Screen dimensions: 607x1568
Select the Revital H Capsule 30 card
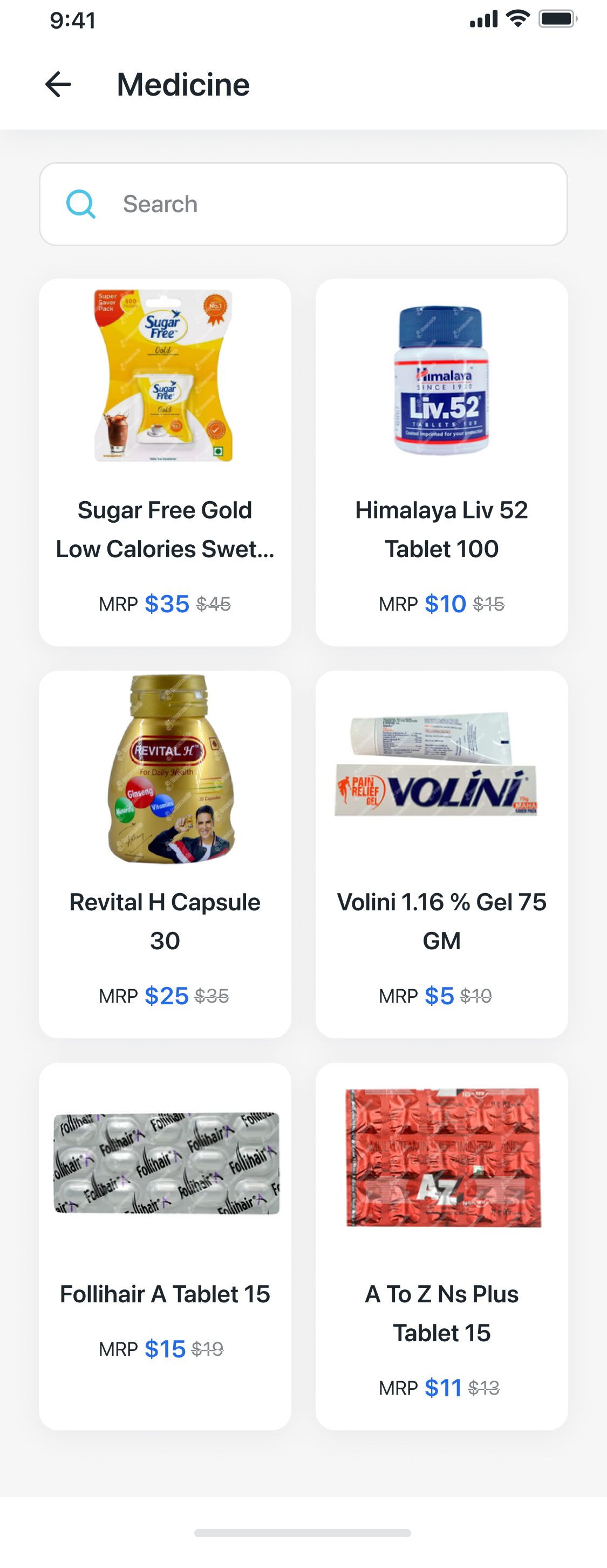point(165,854)
